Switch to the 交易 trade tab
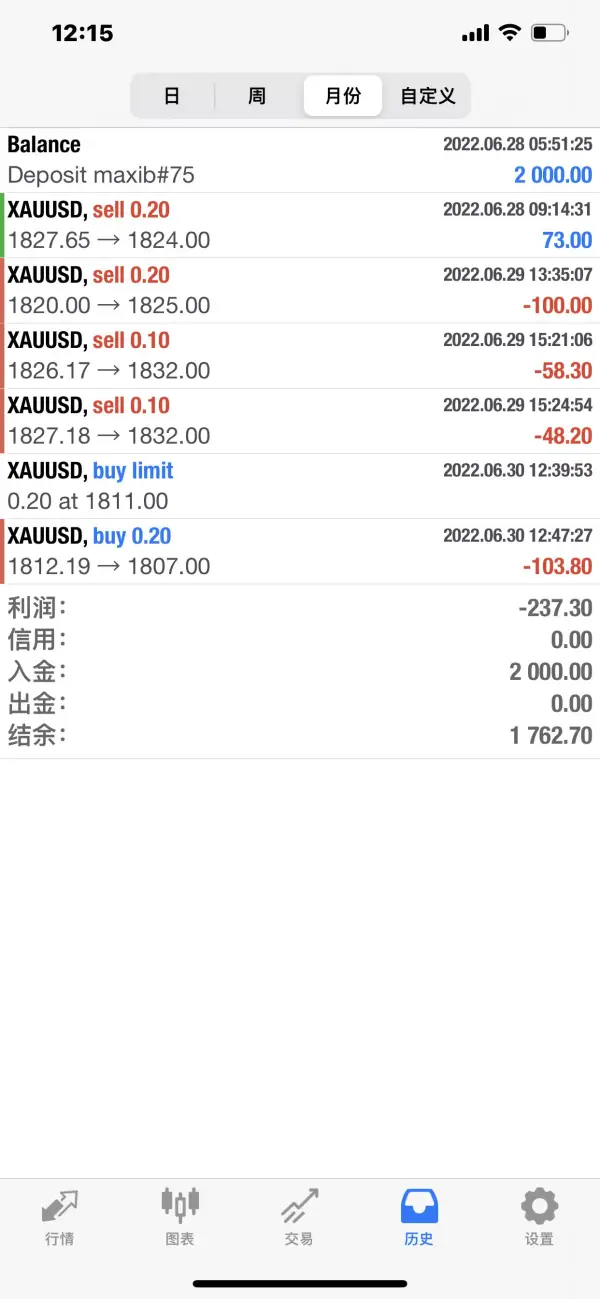Screen dimensions: 600x1299 [x=299, y=1218]
